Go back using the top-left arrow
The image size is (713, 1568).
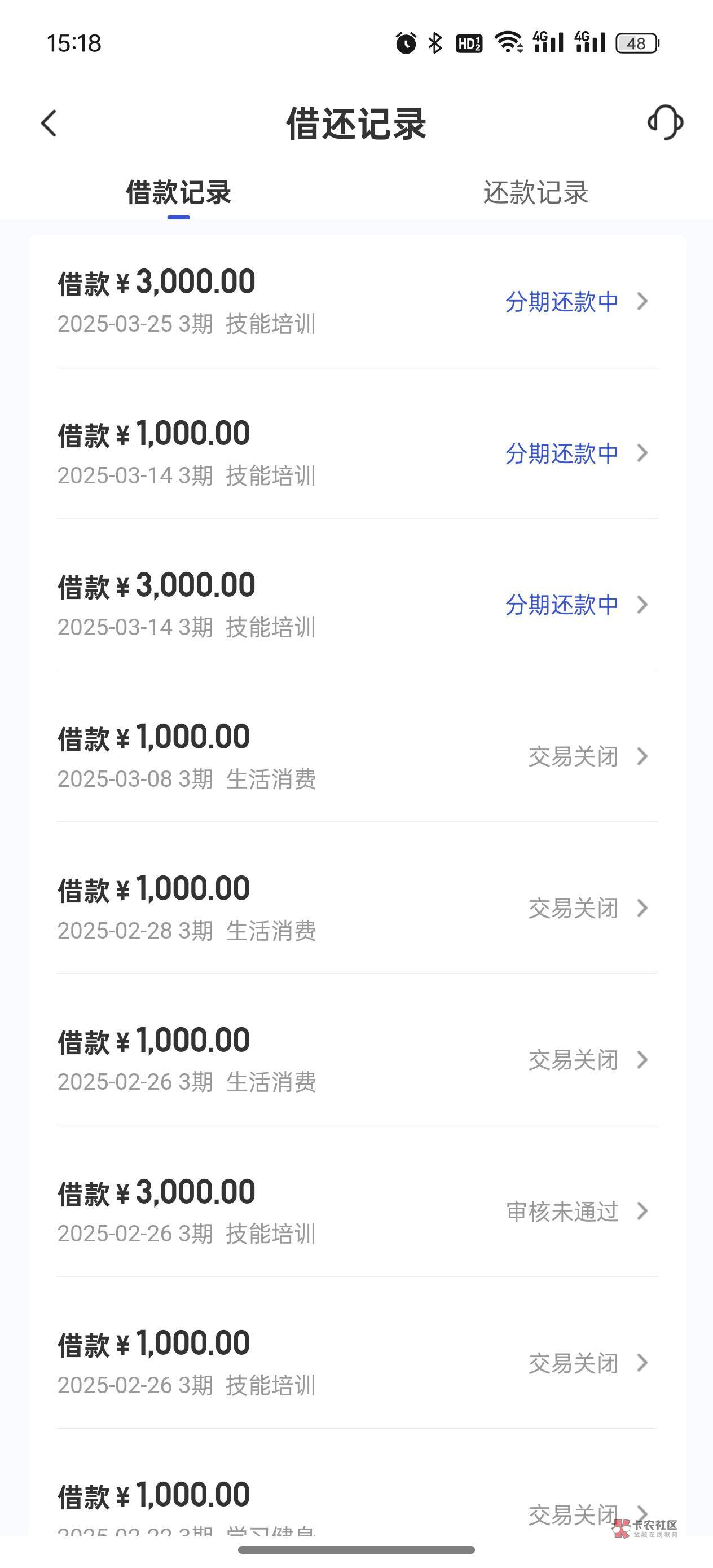(x=49, y=124)
